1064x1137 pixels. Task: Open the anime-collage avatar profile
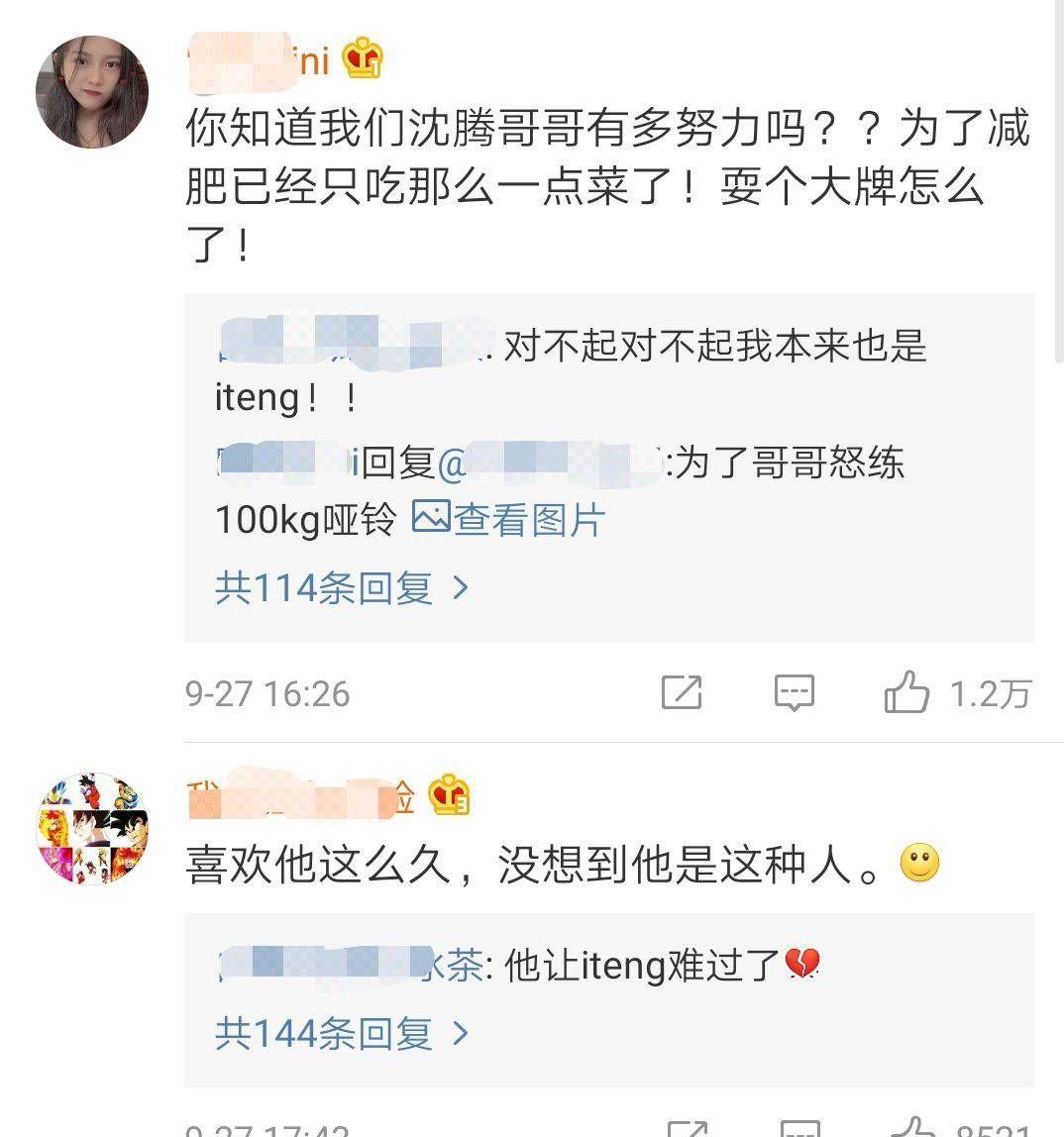pos(92,829)
